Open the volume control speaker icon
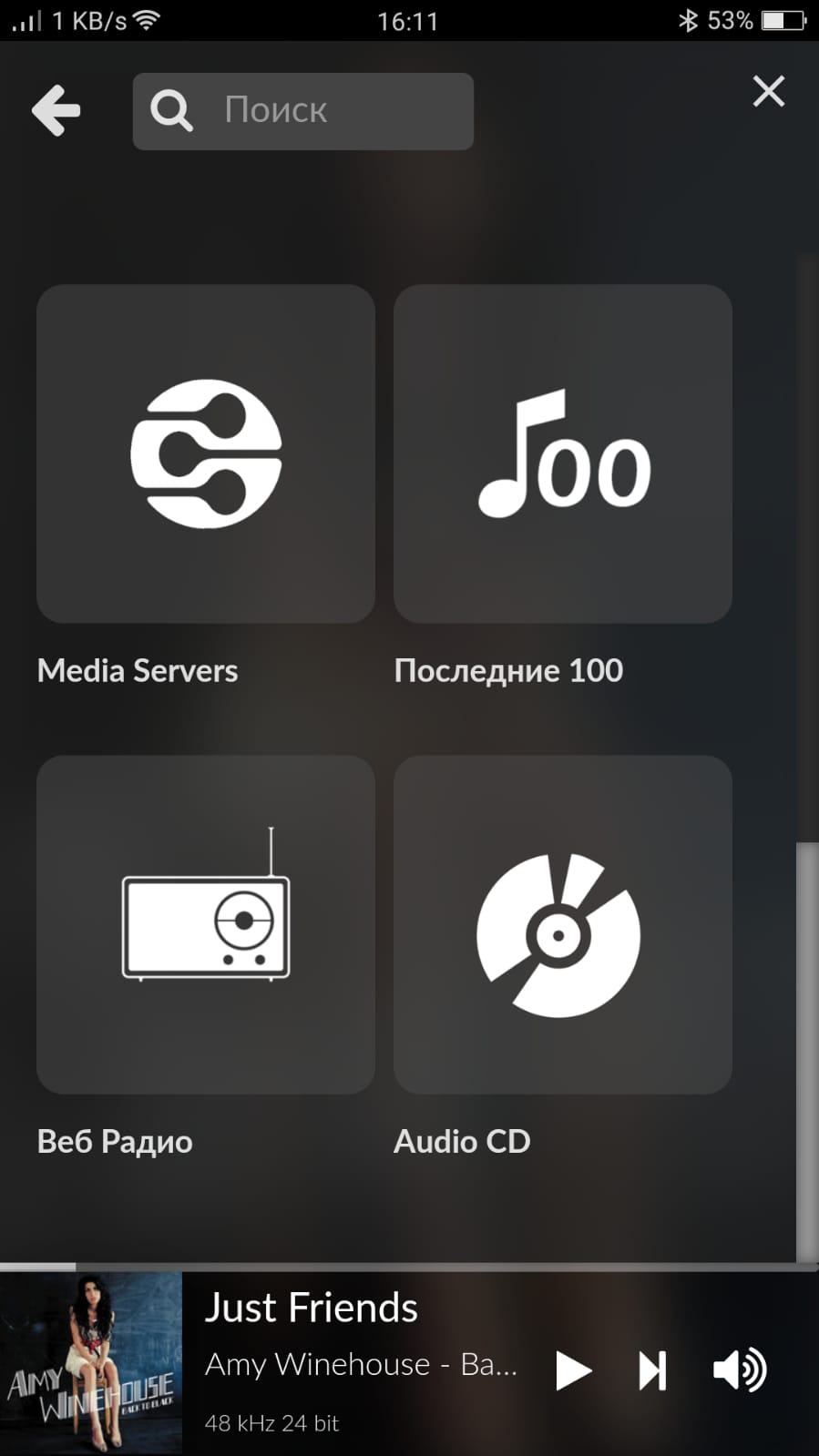The height and width of the screenshot is (1456, 819). pyautogui.click(x=739, y=1369)
